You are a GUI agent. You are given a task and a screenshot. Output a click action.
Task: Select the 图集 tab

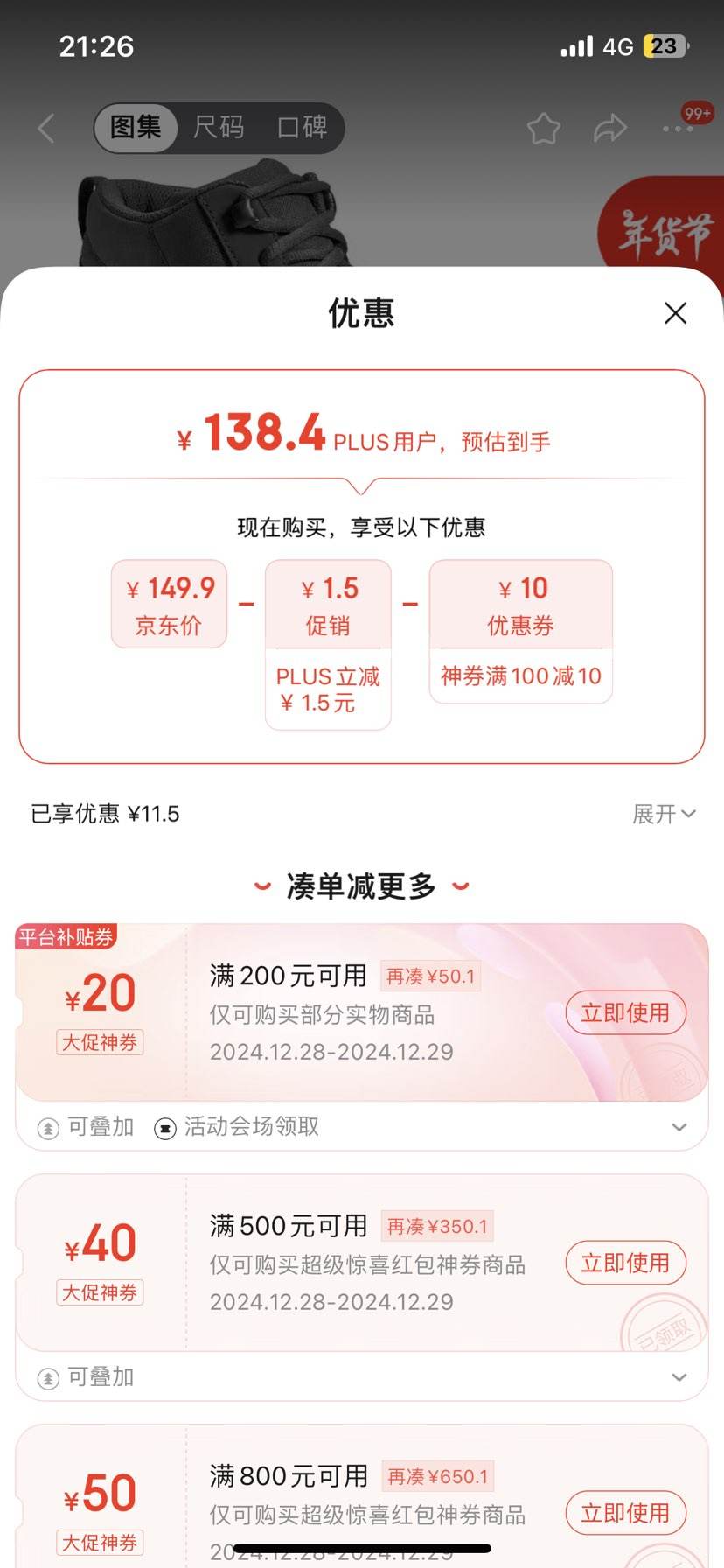[x=136, y=128]
